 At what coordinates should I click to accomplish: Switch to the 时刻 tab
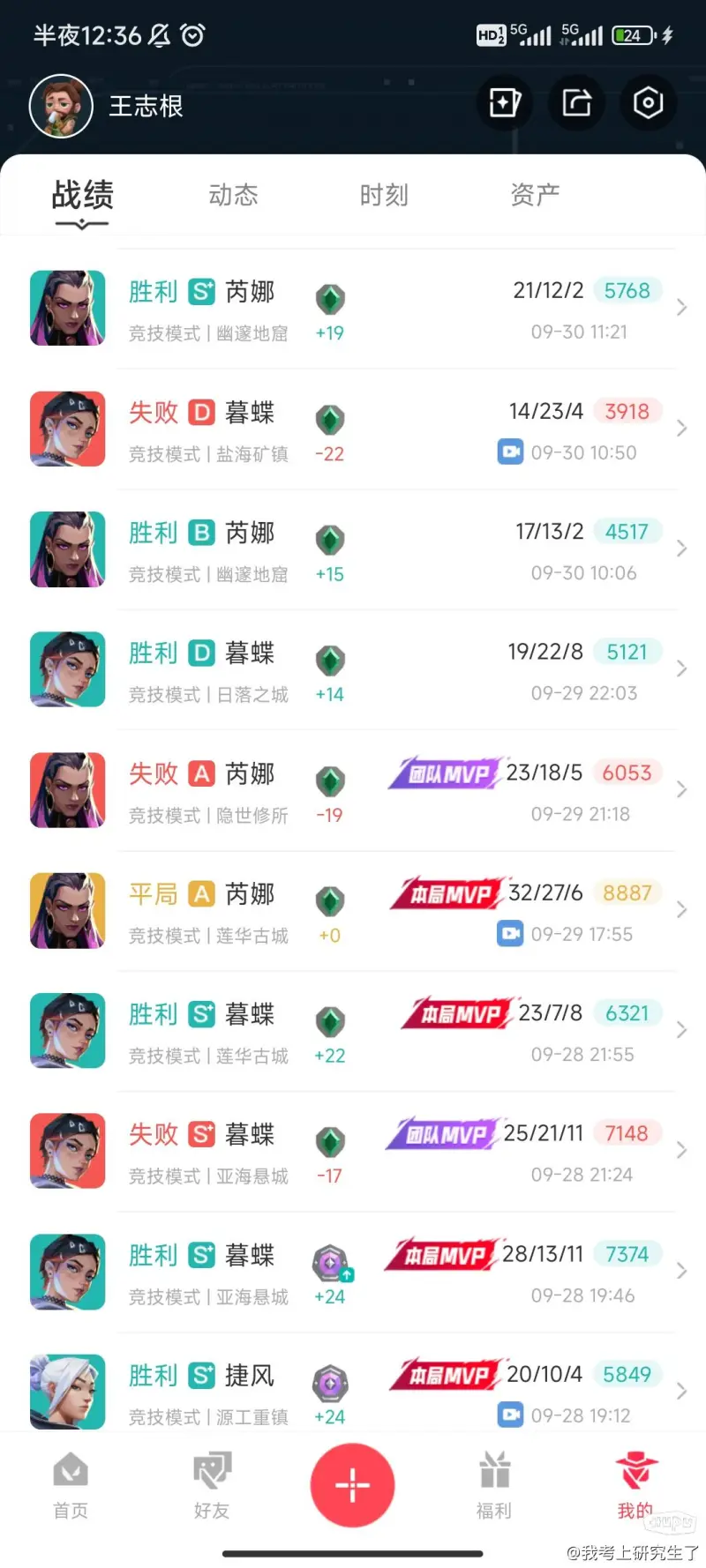384,195
